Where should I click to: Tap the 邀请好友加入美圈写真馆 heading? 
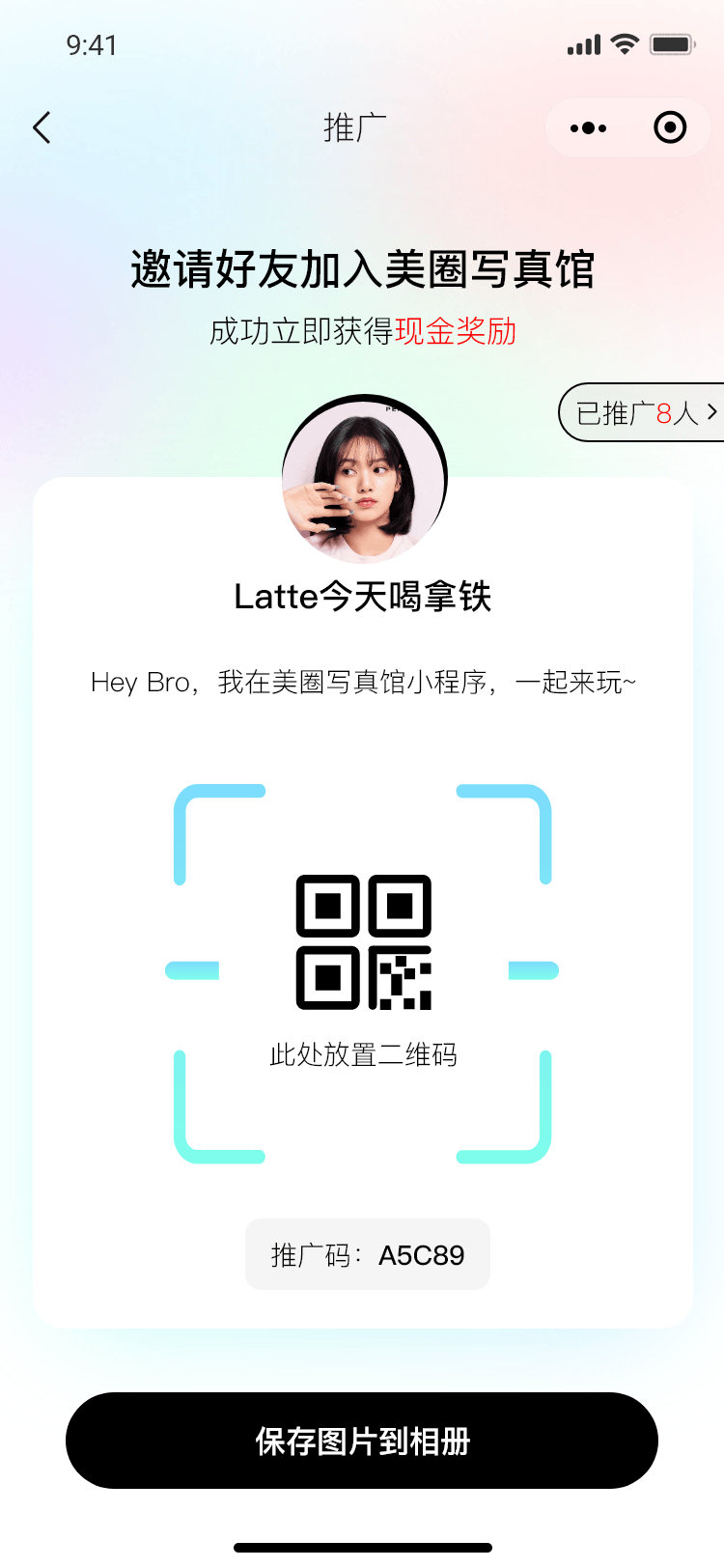point(362,270)
